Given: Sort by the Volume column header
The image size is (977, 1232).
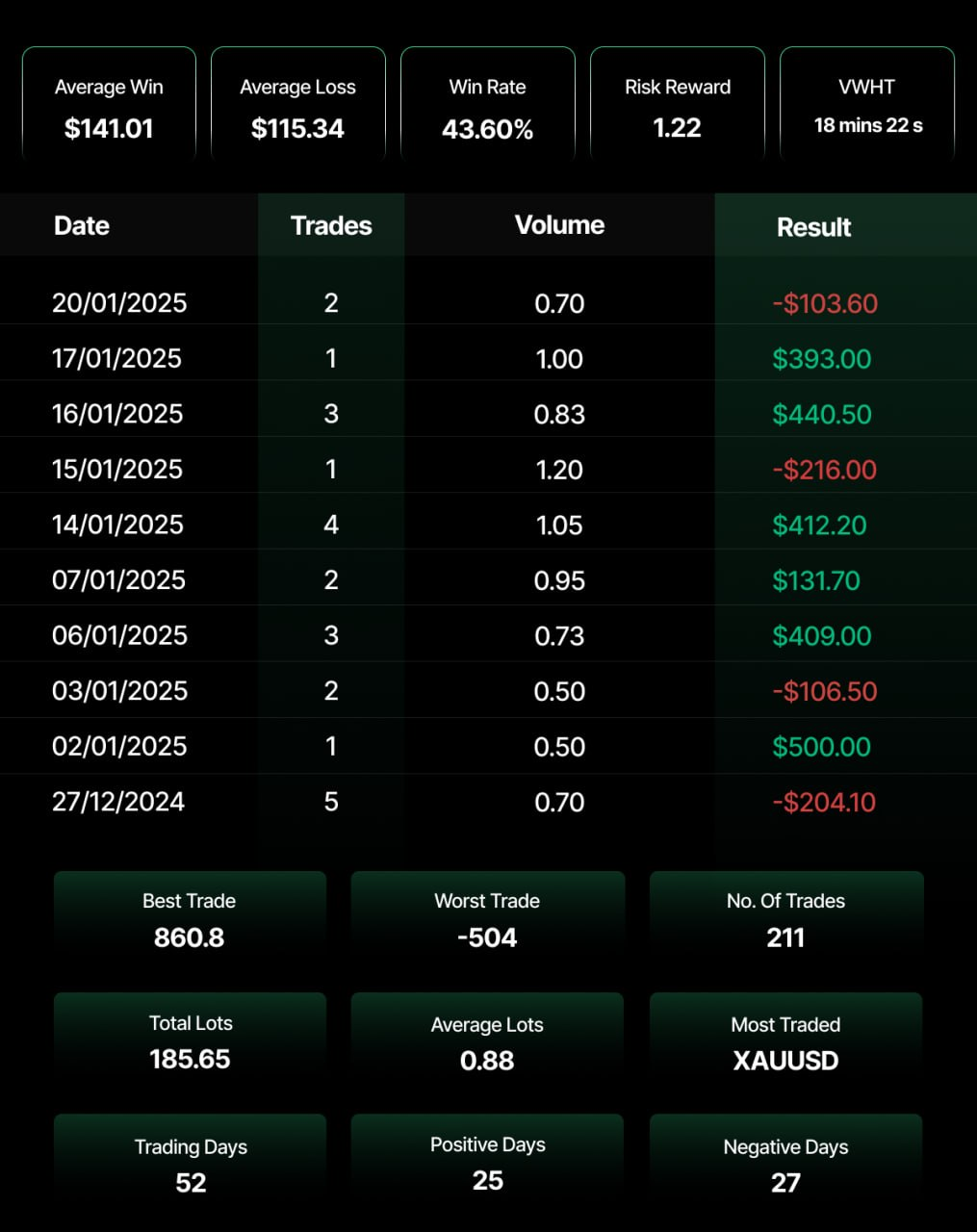Looking at the screenshot, I should coord(559,225).
